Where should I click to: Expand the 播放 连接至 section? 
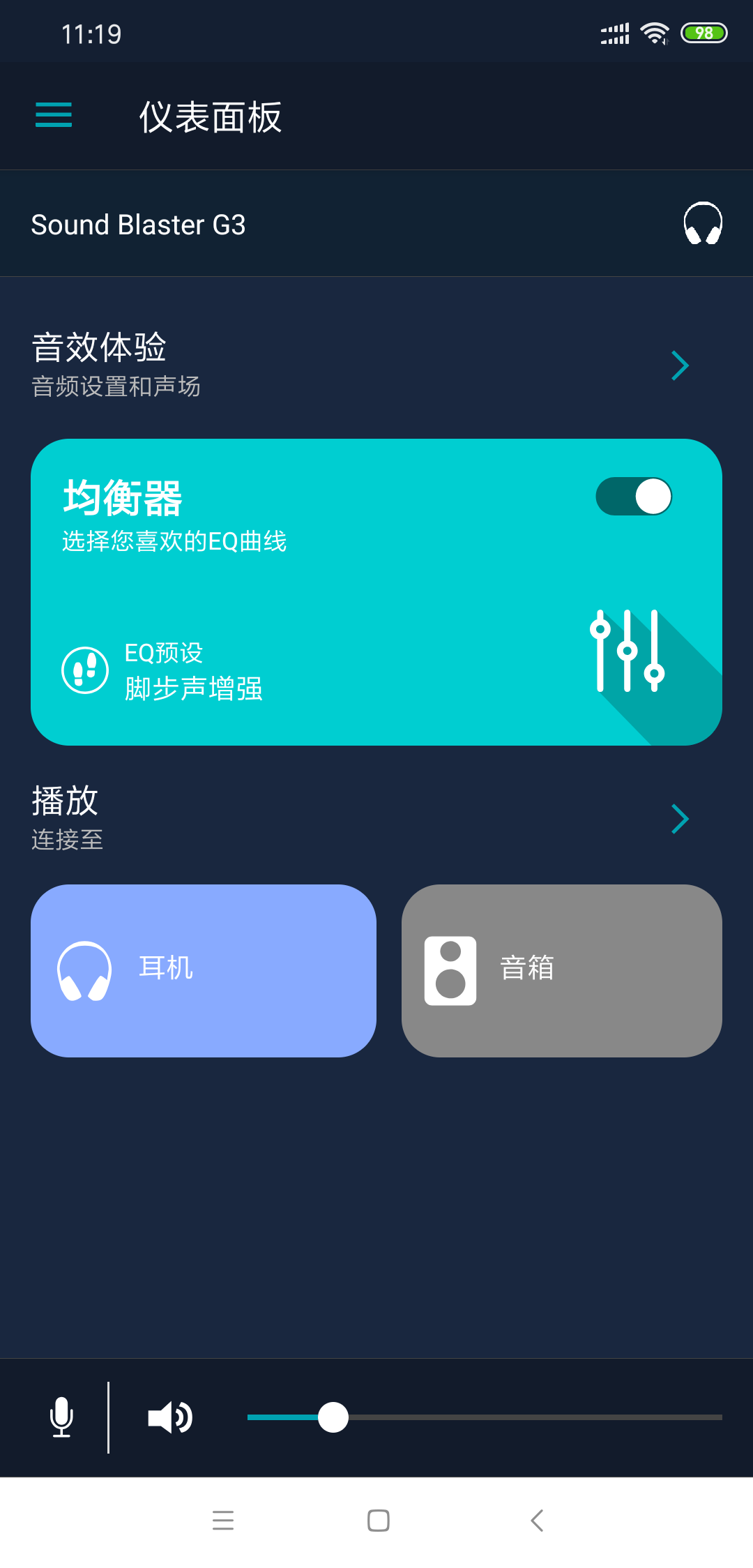[376, 818]
